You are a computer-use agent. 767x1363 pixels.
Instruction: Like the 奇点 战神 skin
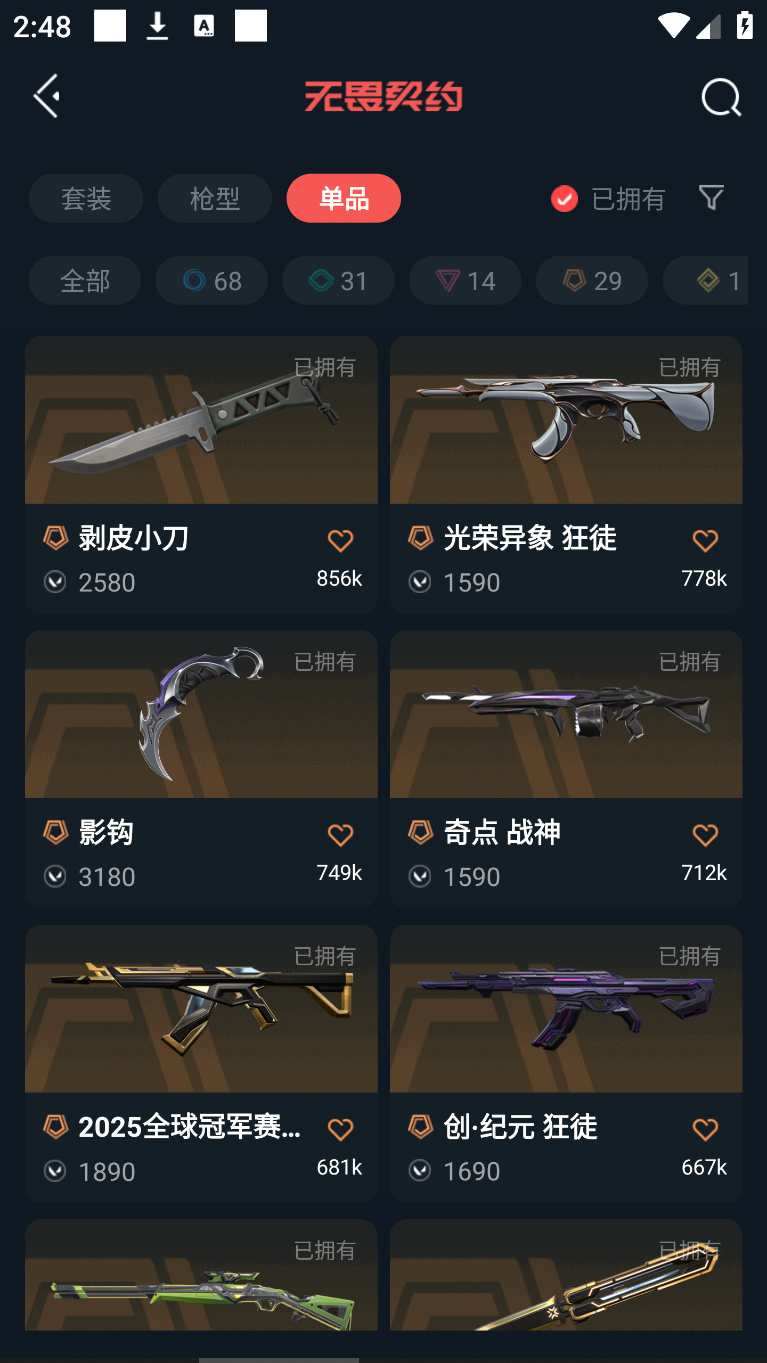click(705, 835)
